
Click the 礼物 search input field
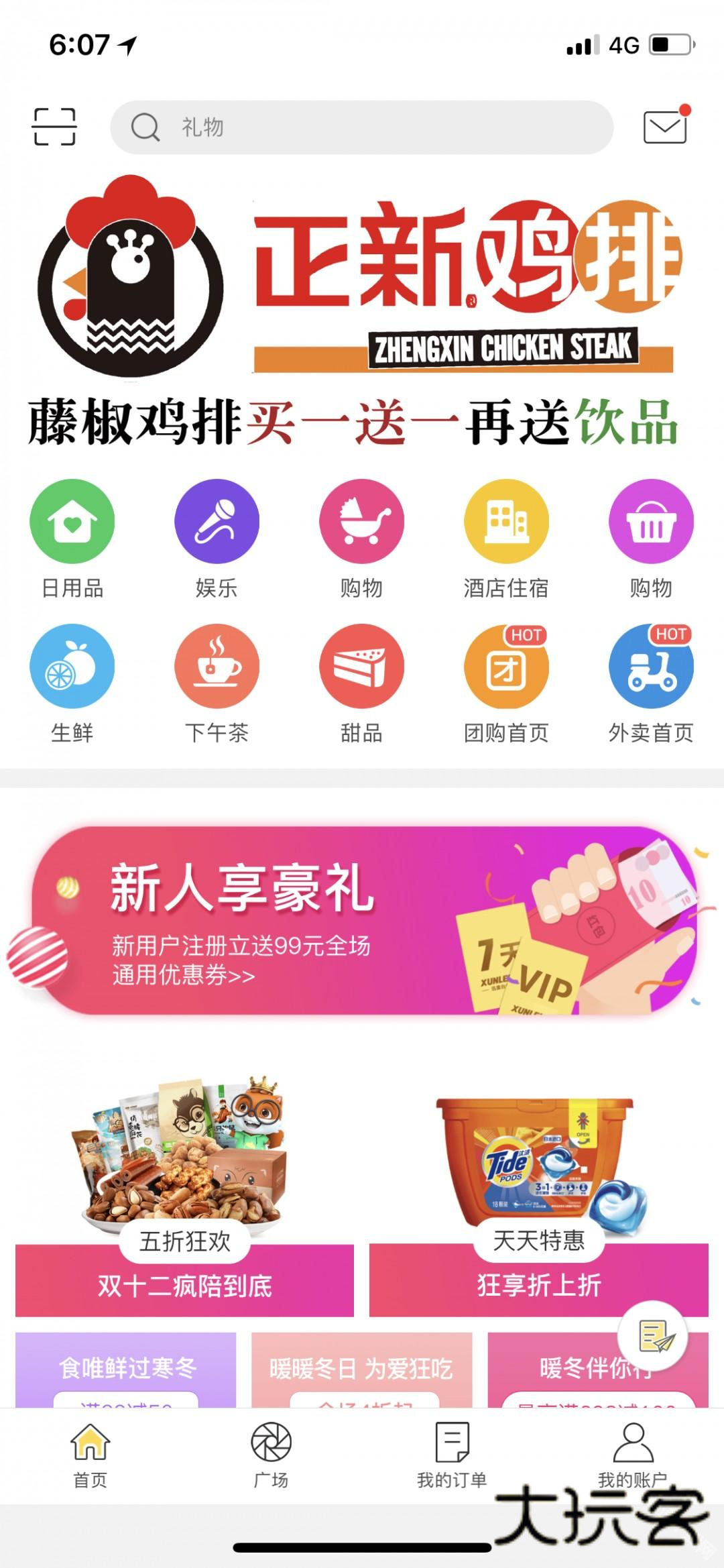click(x=362, y=126)
